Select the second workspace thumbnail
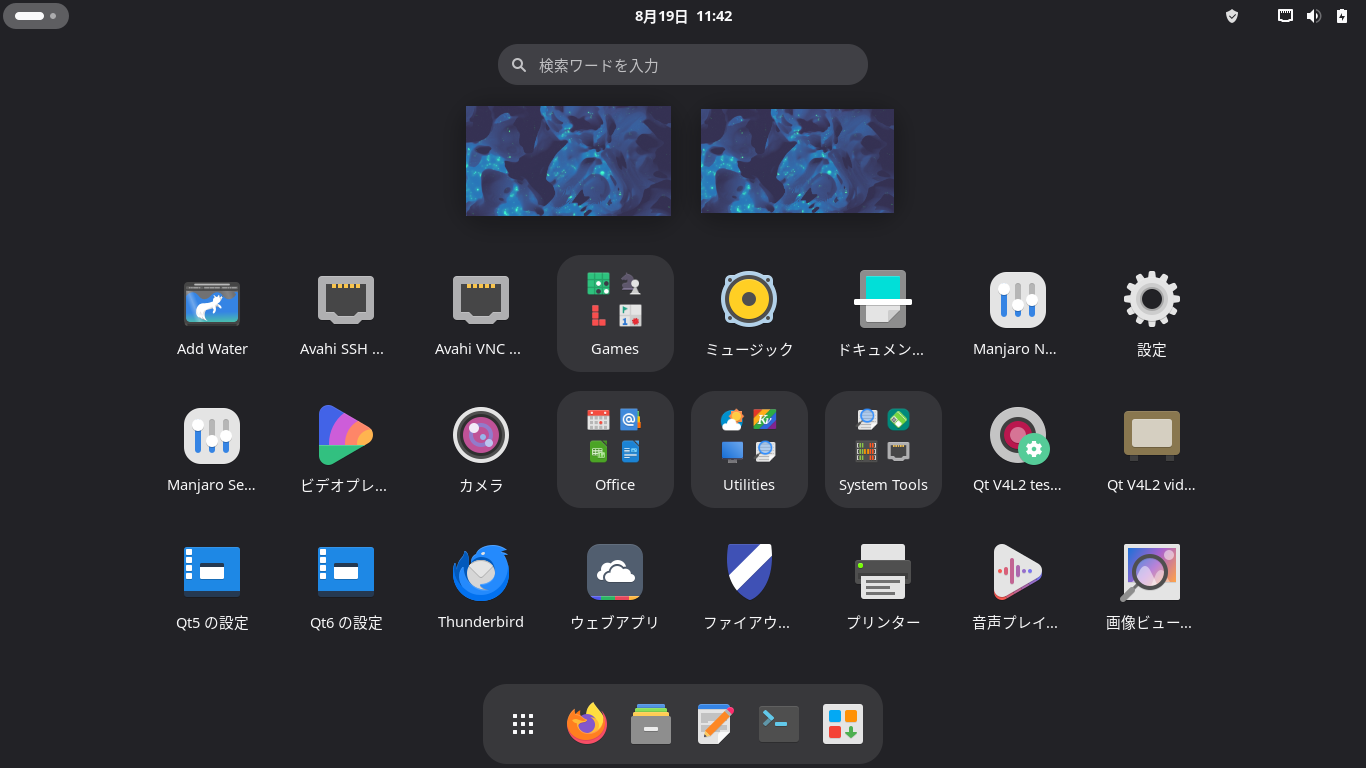Screen dimensions: 1366x768 coord(797,161)
